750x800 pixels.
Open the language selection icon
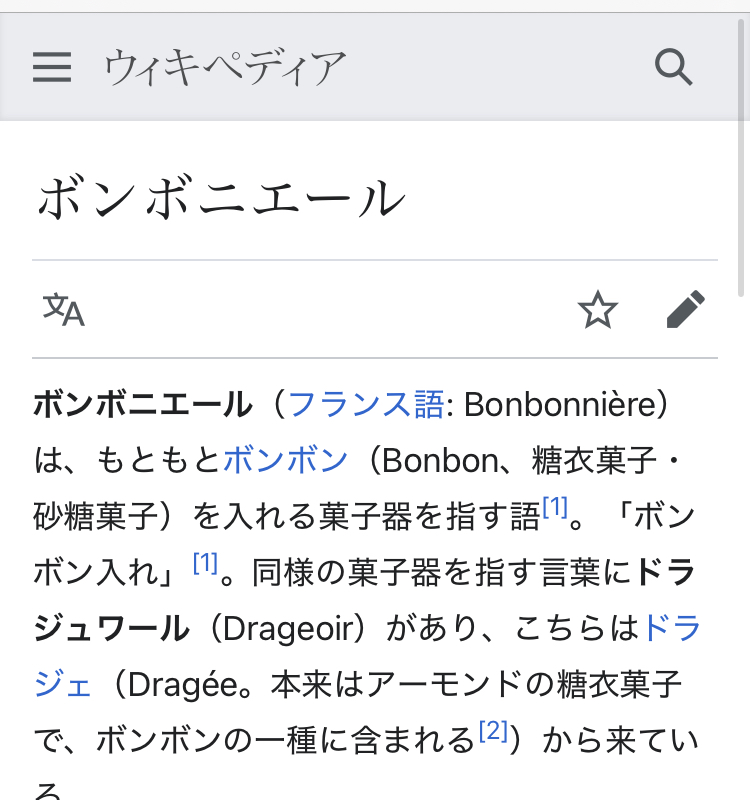(63, 310)
